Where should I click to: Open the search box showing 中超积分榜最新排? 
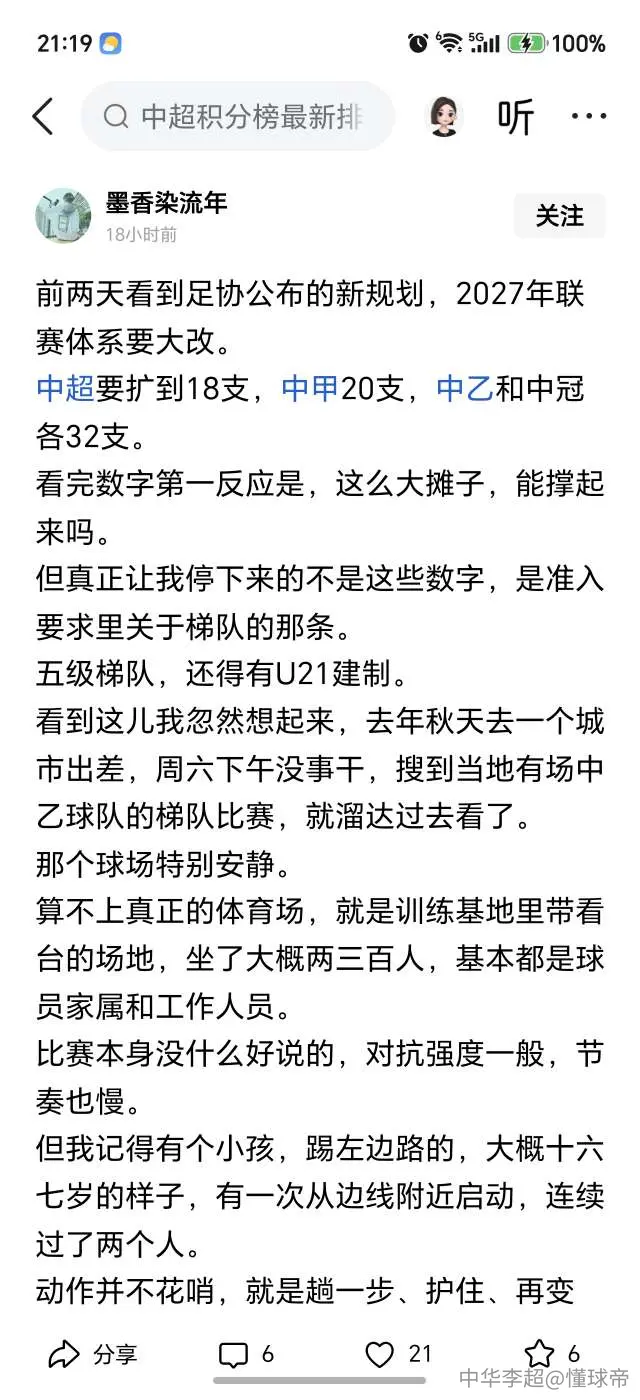point(237,117)
